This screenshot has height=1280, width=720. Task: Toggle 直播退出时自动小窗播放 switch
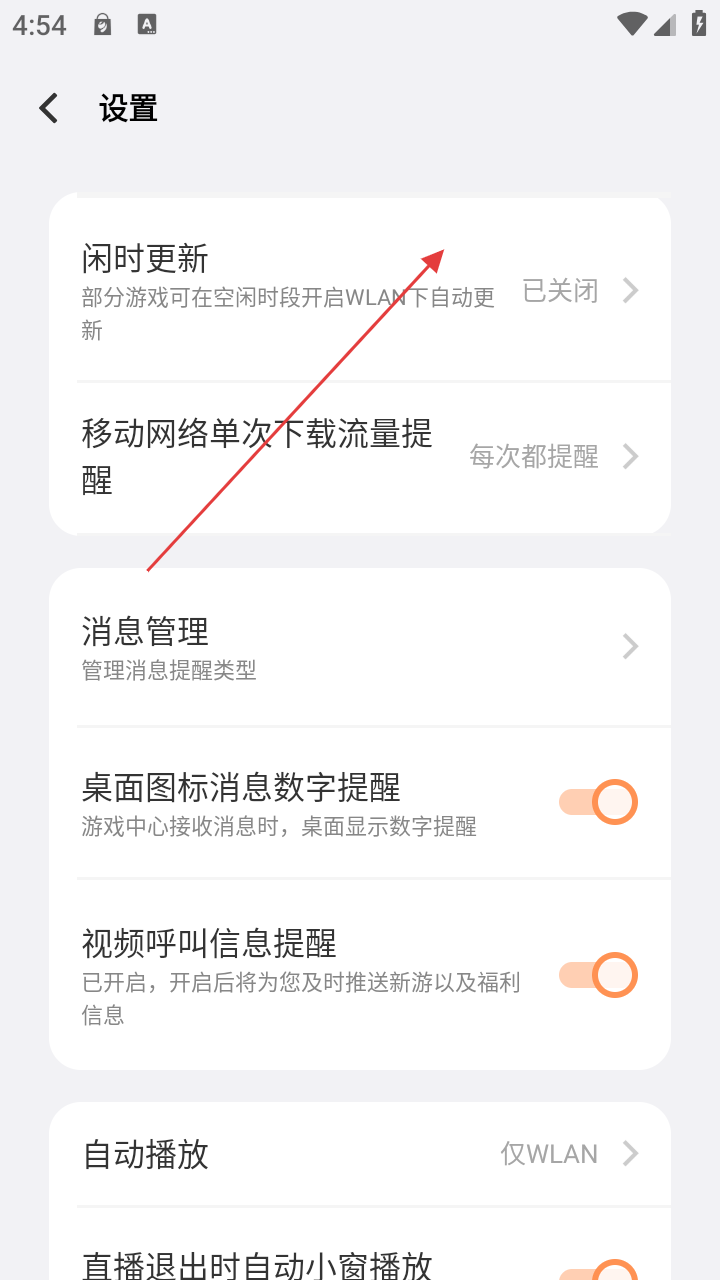click(600, 1269)
